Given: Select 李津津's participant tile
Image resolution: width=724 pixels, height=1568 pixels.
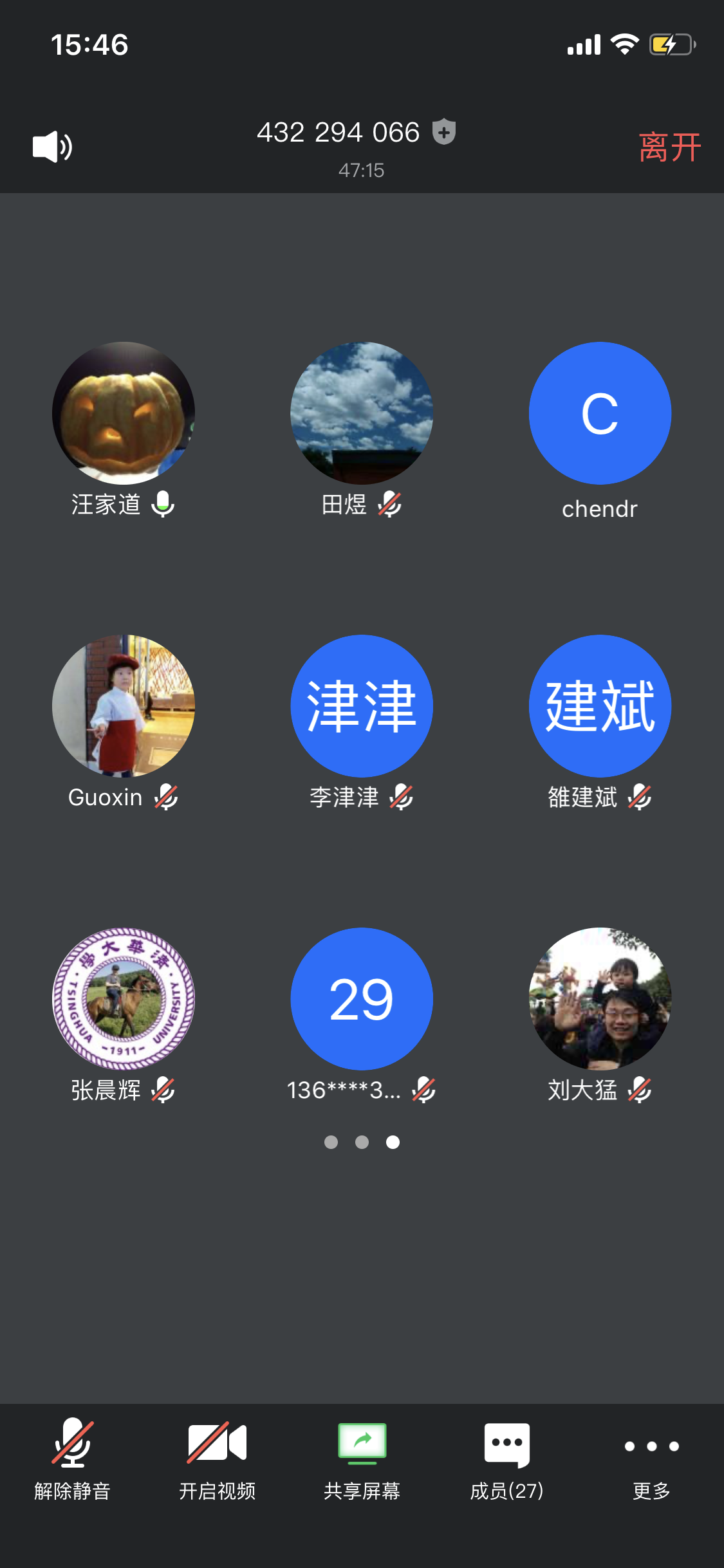Looking at the screenshot, I should (x=362, y=706).
